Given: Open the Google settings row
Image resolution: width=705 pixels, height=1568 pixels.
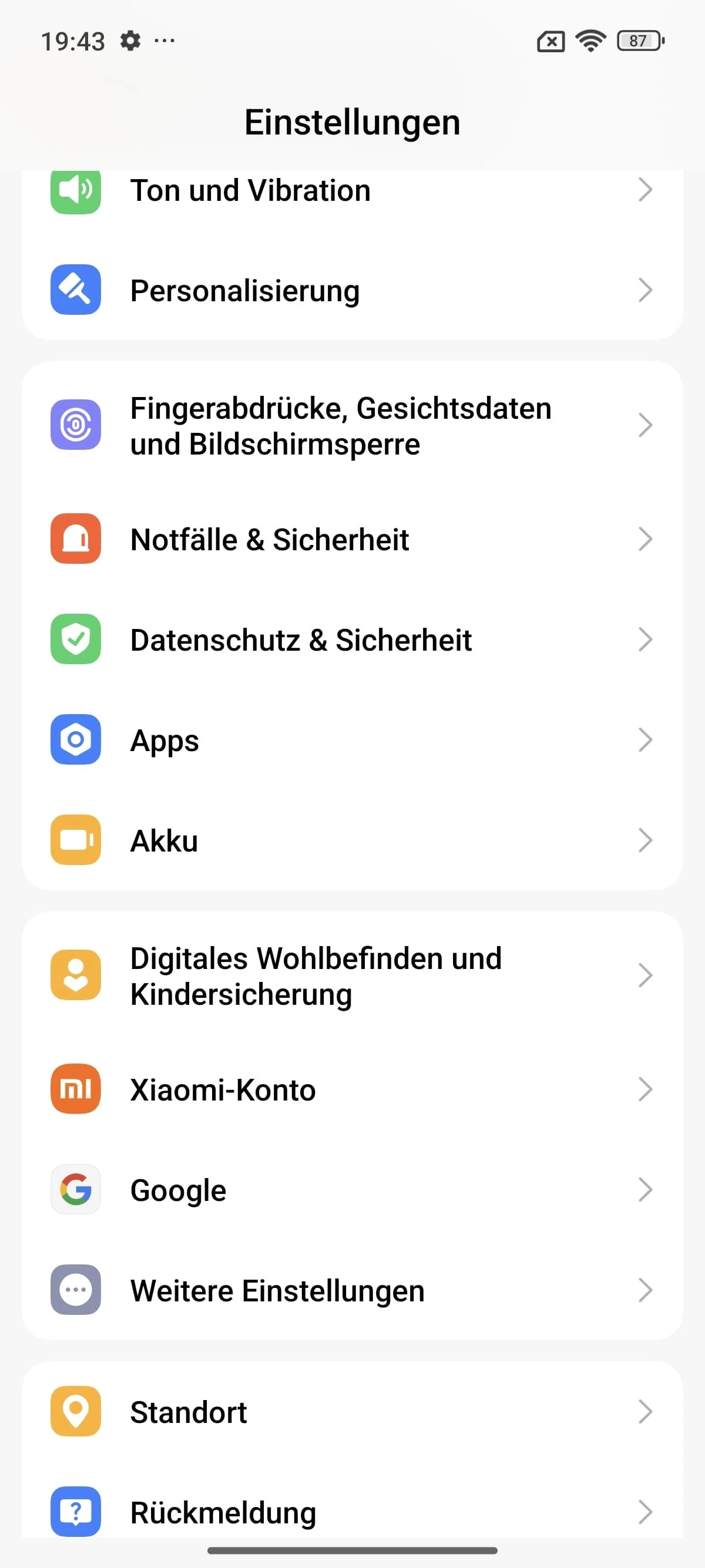Looking at the screenshot, I should pos(352,1190).
